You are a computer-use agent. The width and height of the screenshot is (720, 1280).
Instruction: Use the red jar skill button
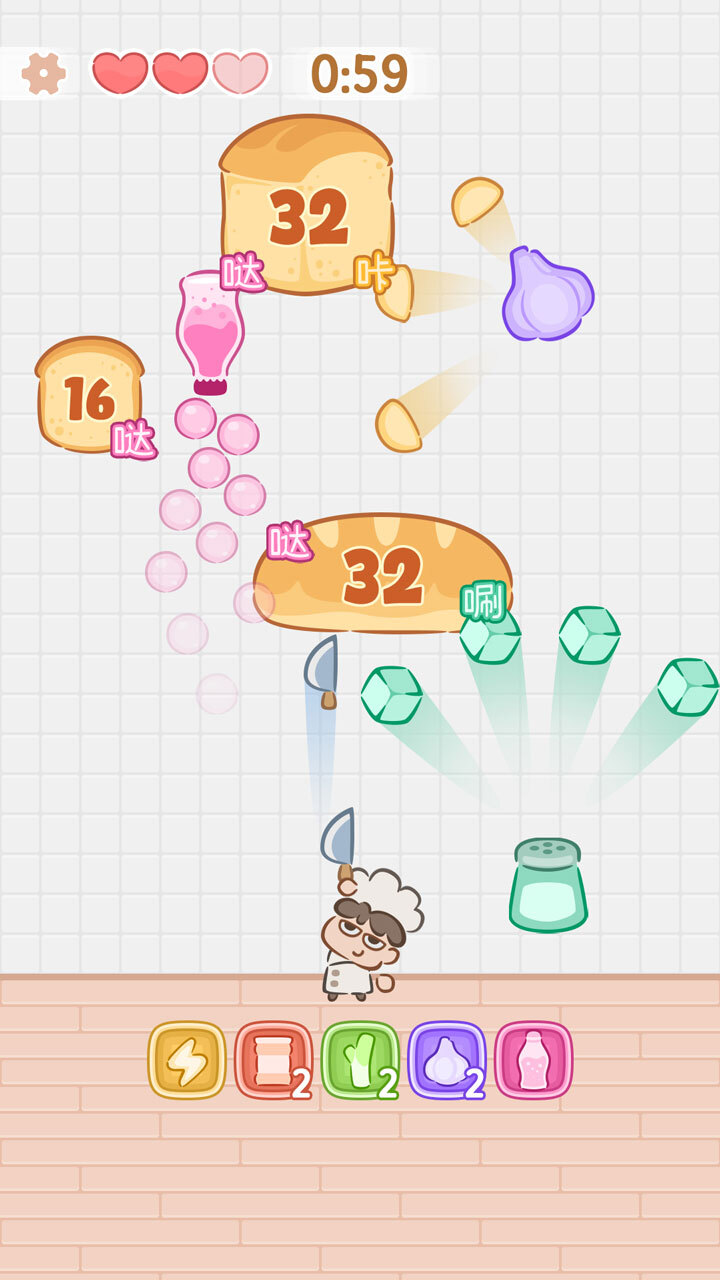pyautogui.click(x=273, y=1060)
